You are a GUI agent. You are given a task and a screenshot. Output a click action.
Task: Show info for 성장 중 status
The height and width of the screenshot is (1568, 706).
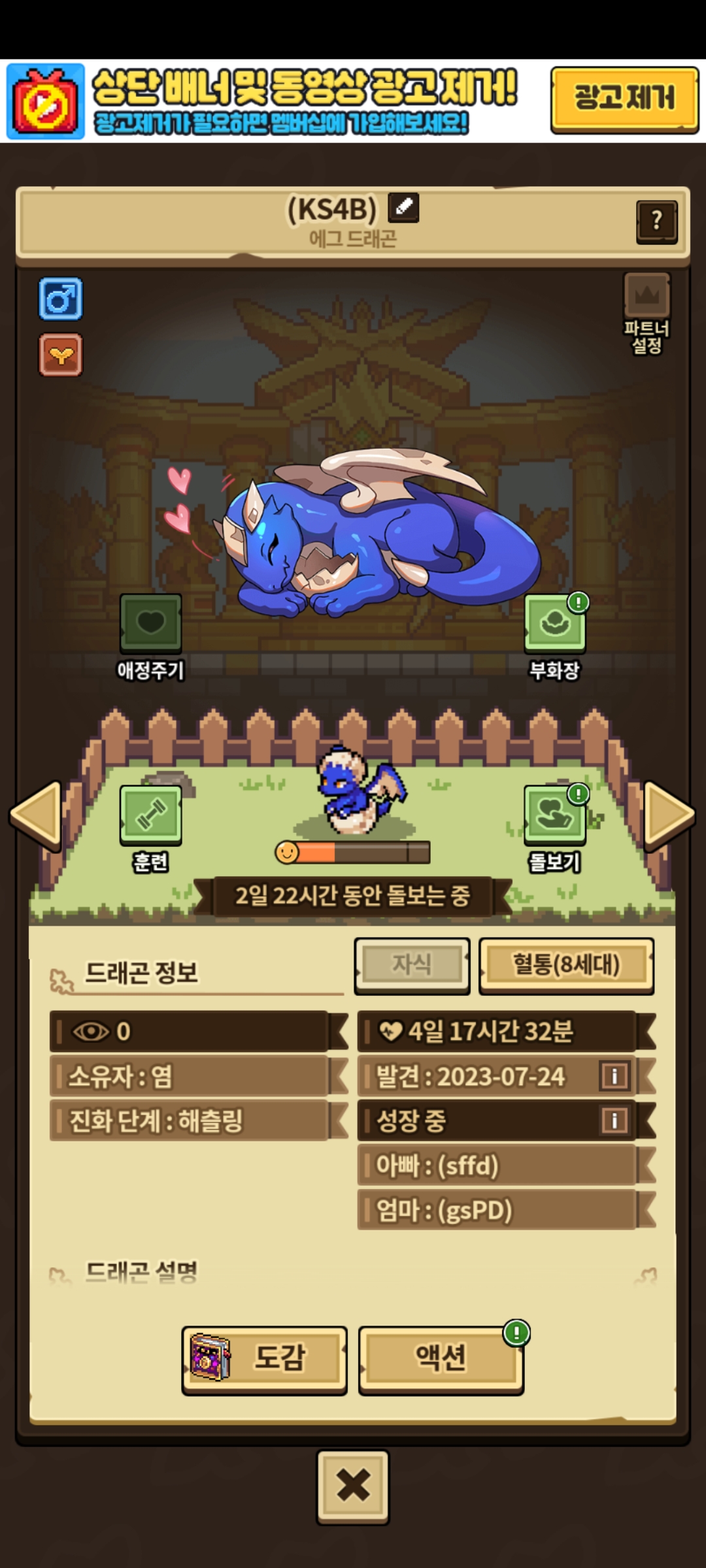click(x=614, y=1120)
